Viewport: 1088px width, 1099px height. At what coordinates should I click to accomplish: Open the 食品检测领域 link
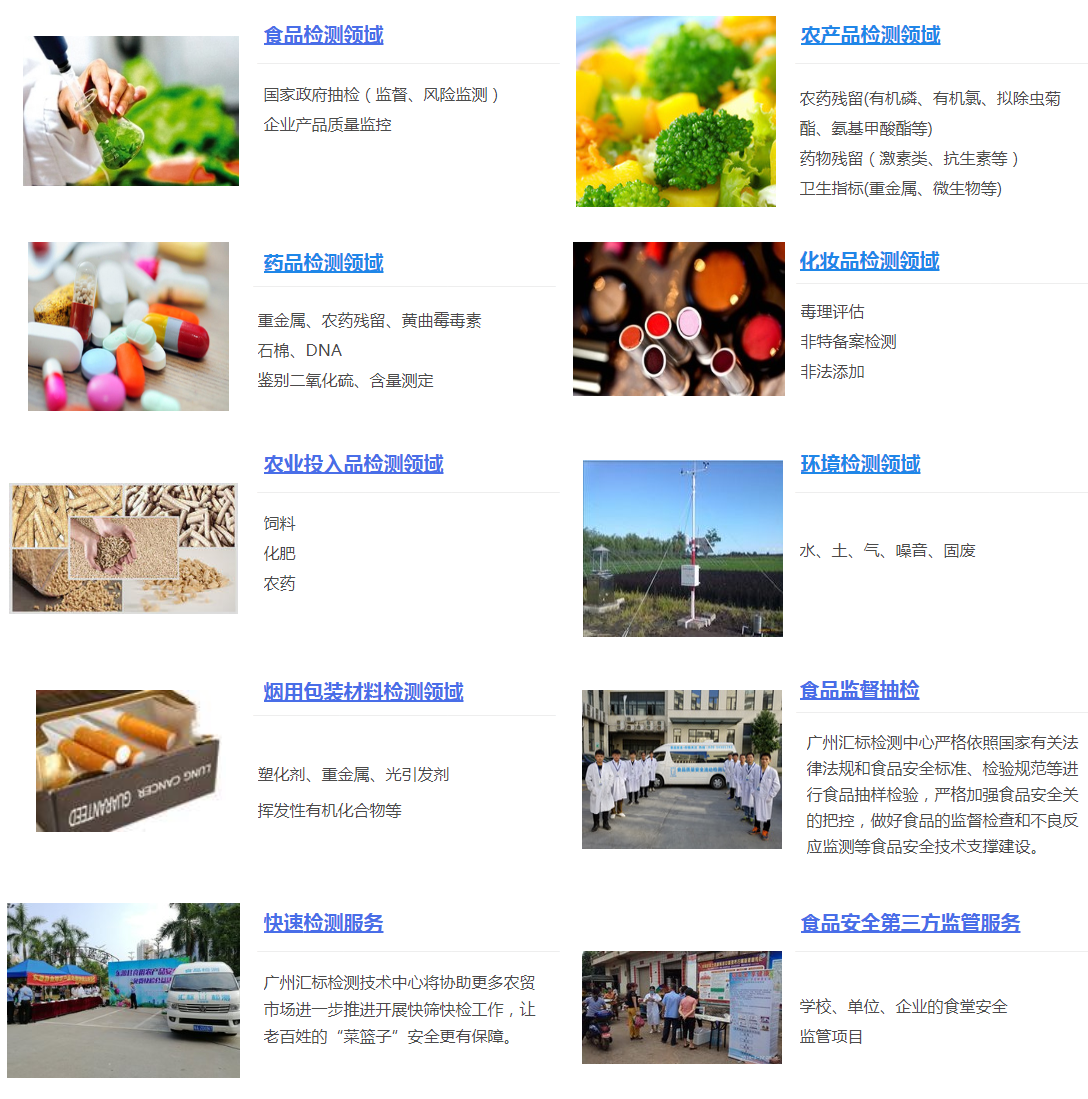point(323,35)
